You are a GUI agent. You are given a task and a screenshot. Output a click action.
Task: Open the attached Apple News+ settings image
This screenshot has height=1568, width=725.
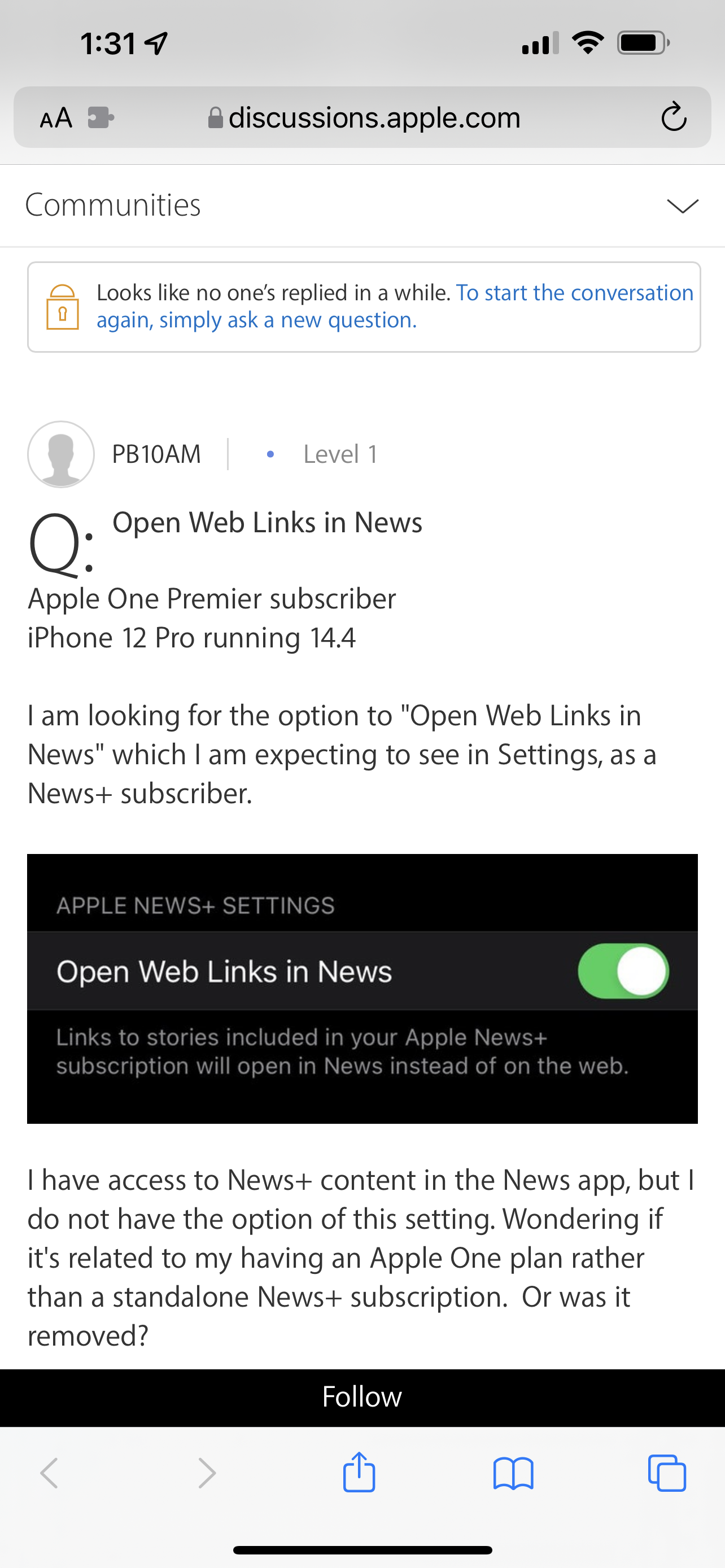point(362,988)
